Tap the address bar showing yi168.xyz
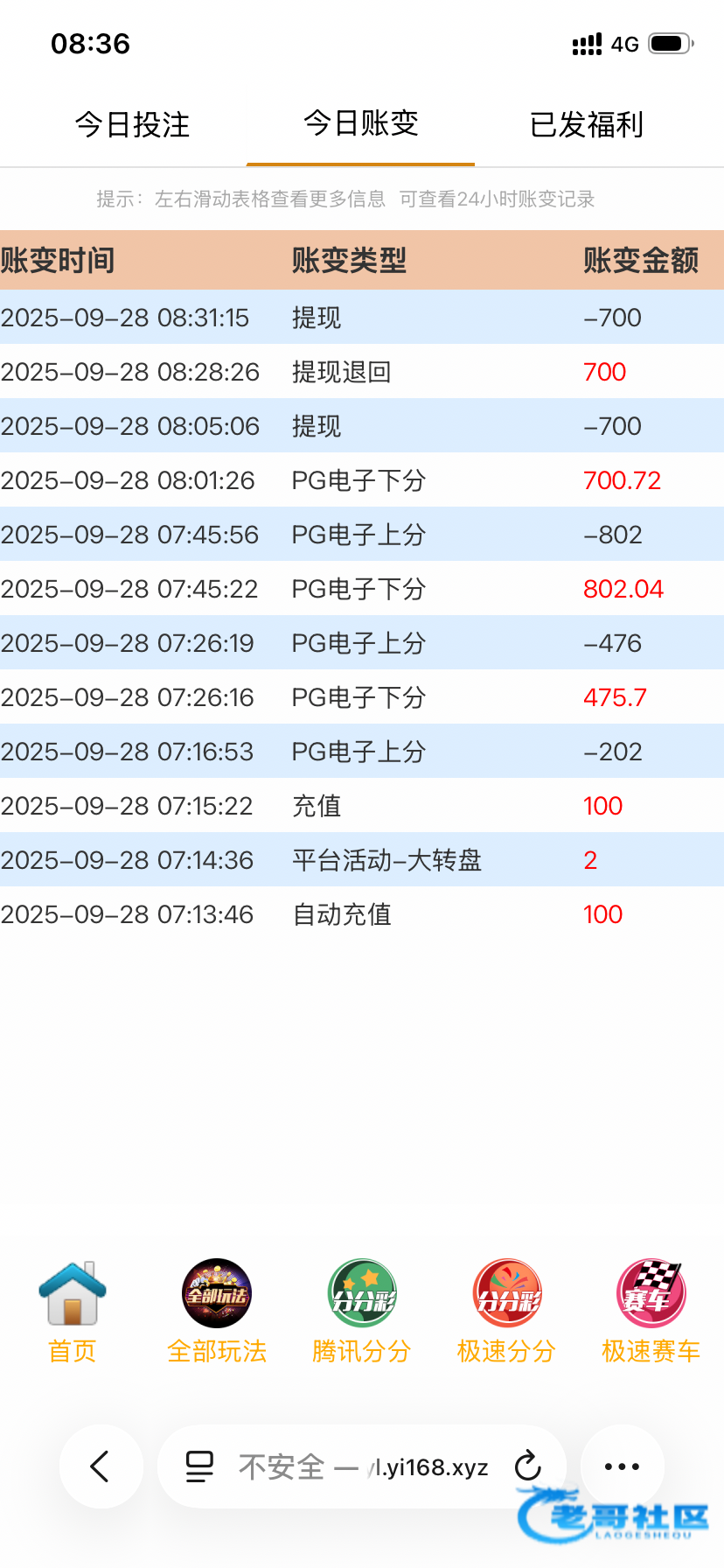 click(x=363, y=1466)
